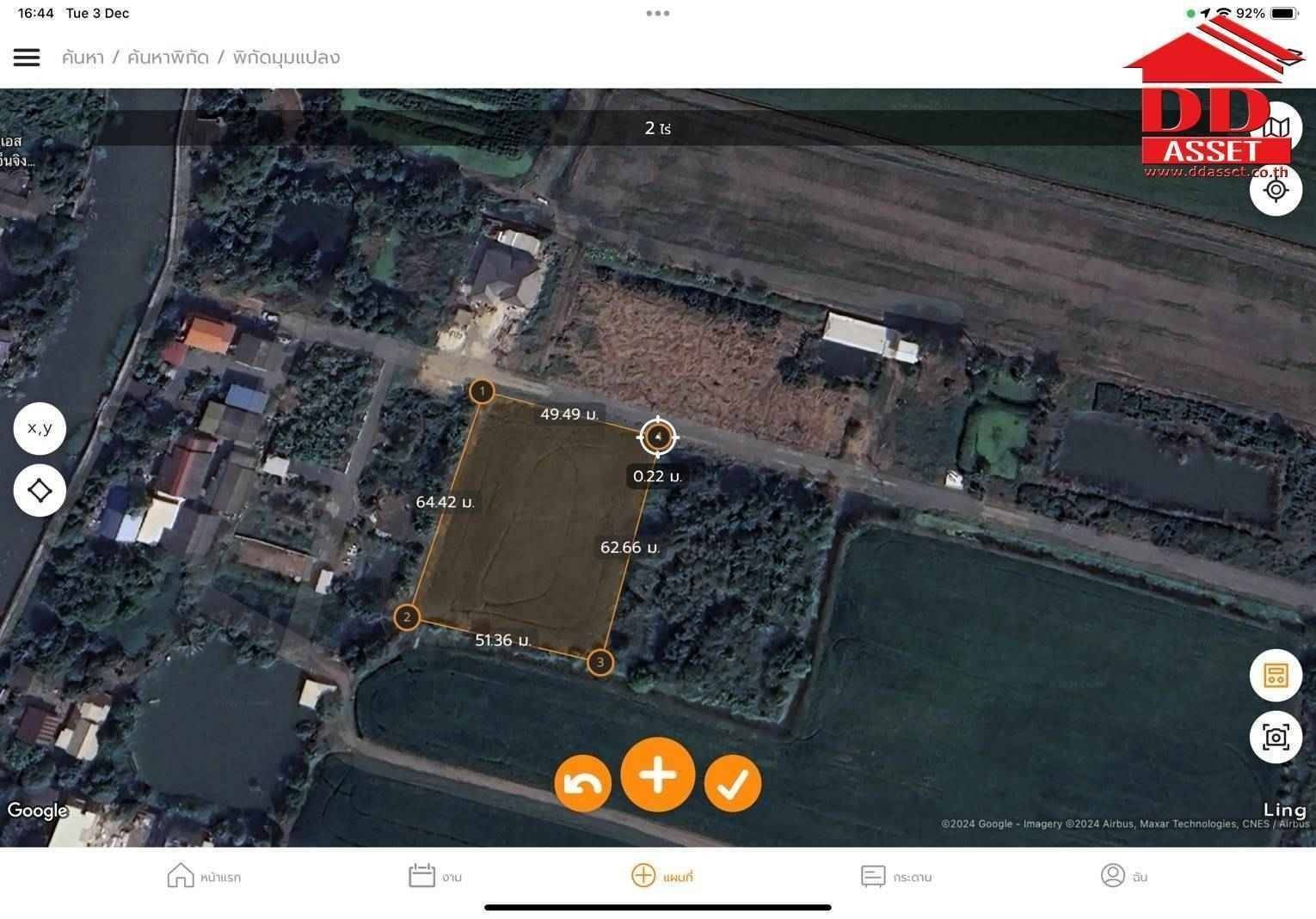Screen dimensions: 1316x919
Task: Capture a screenshot of the map
Action: [x=1276, y=737]
